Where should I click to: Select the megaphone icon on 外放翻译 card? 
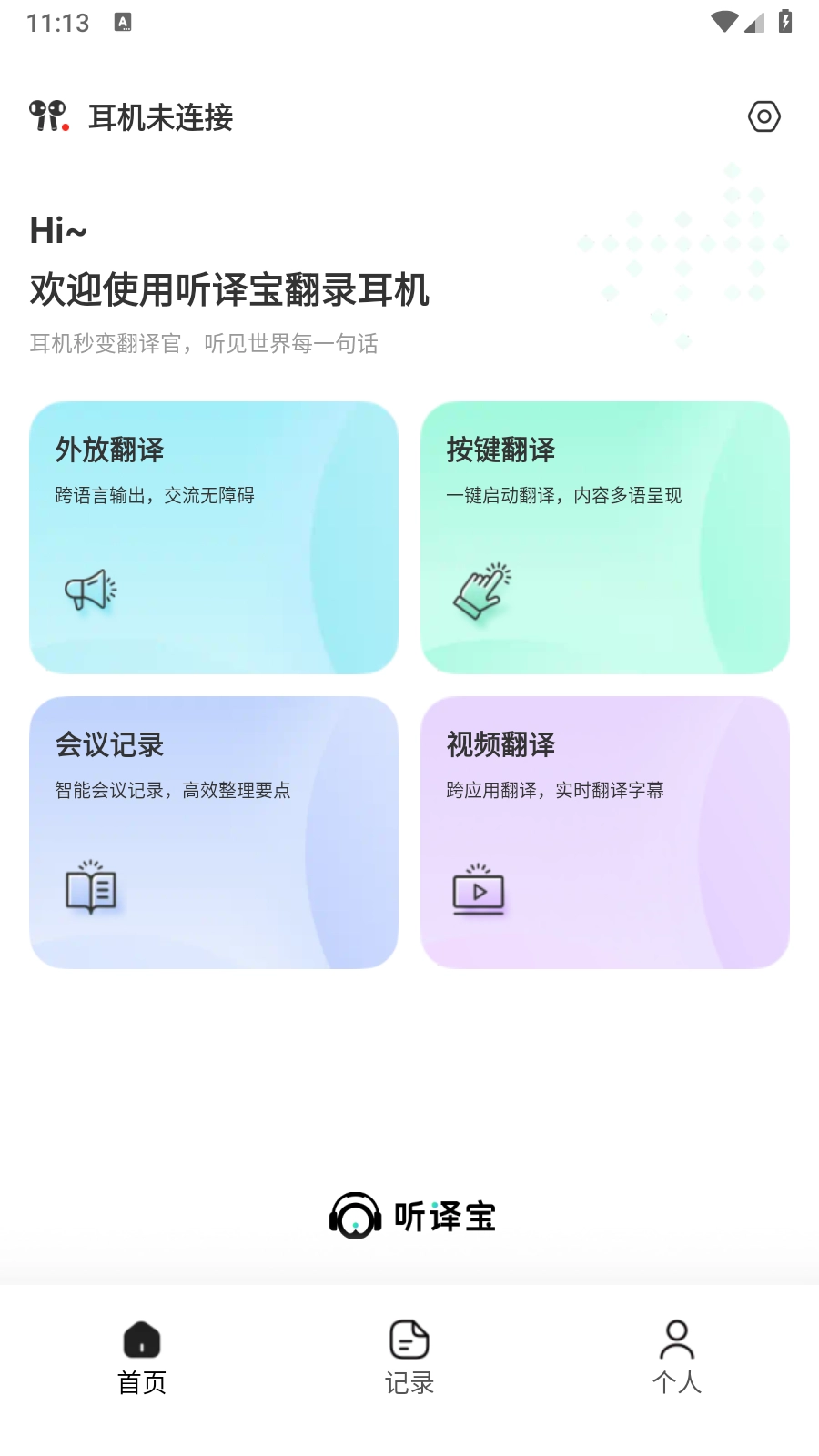(91, 588)
